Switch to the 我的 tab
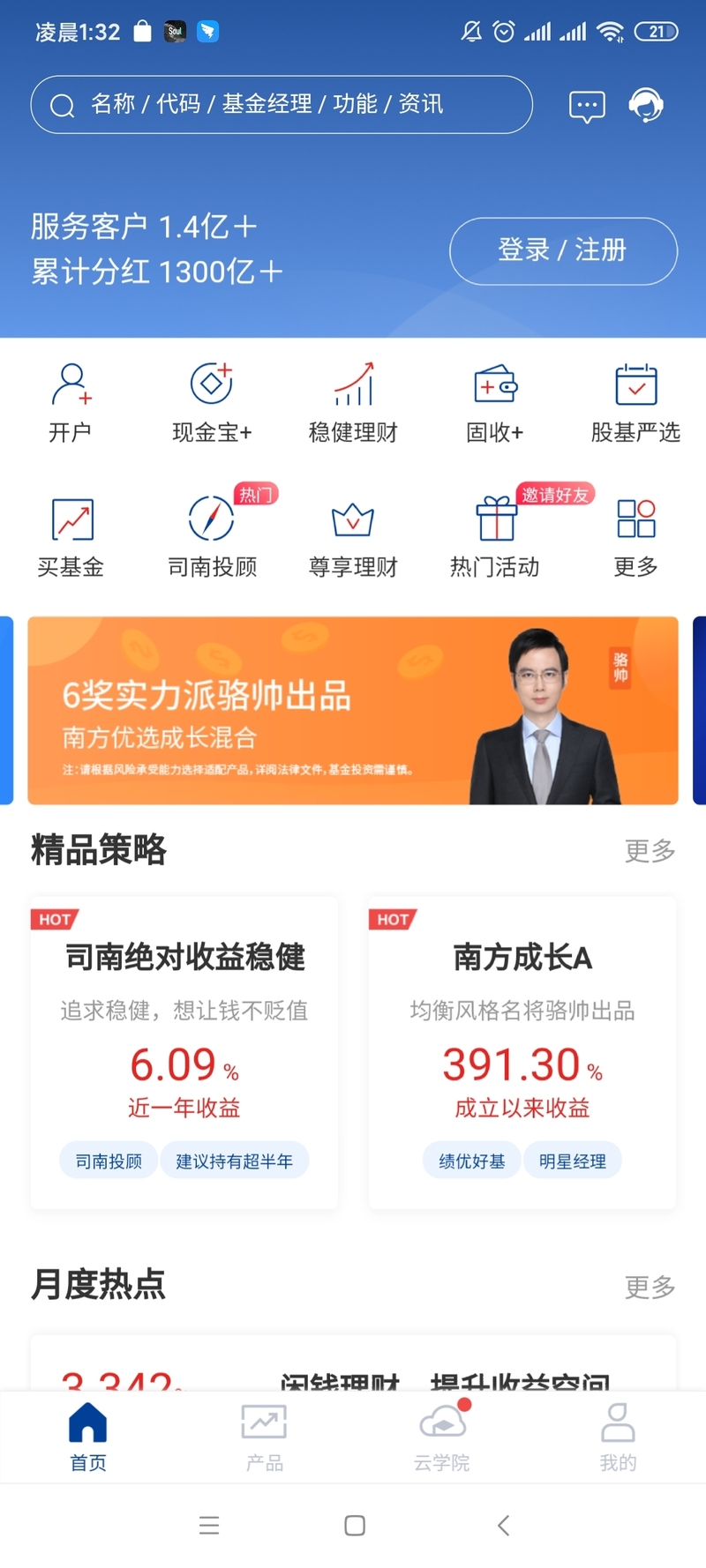Viewport: 706px width, 1568px height. point(618,1437)
